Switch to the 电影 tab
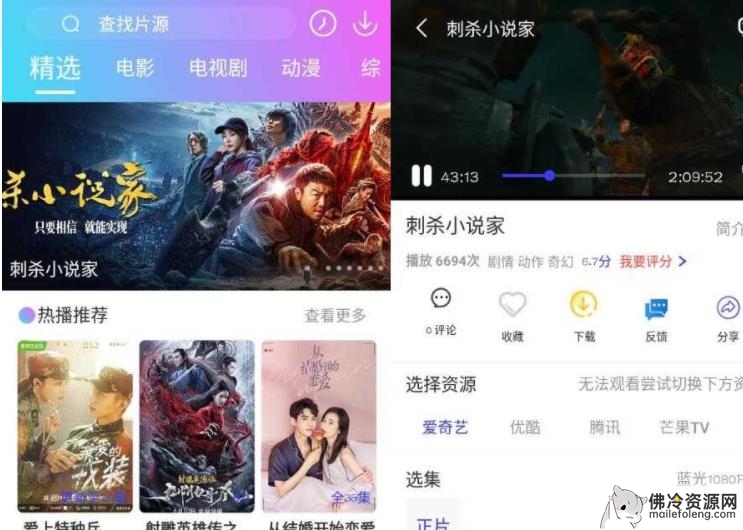Screen dimensions: 743x530 click(135, 68)
